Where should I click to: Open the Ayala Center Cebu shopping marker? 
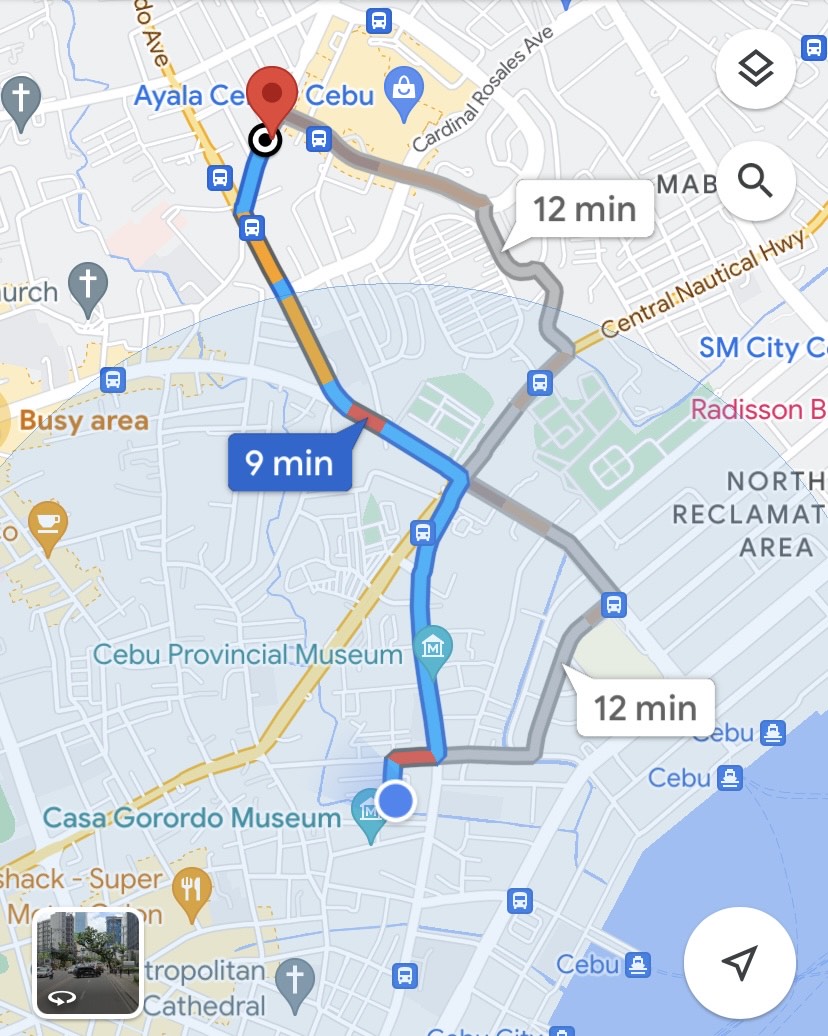404,88
